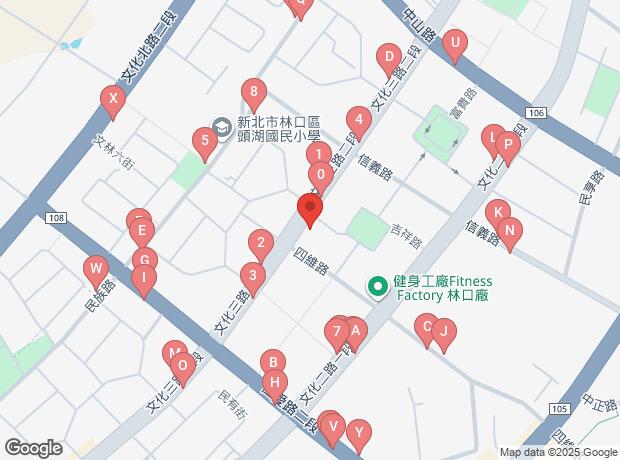Open the marker numbered 4
This screenshot has width=620, height=460.
pos(358,121)
